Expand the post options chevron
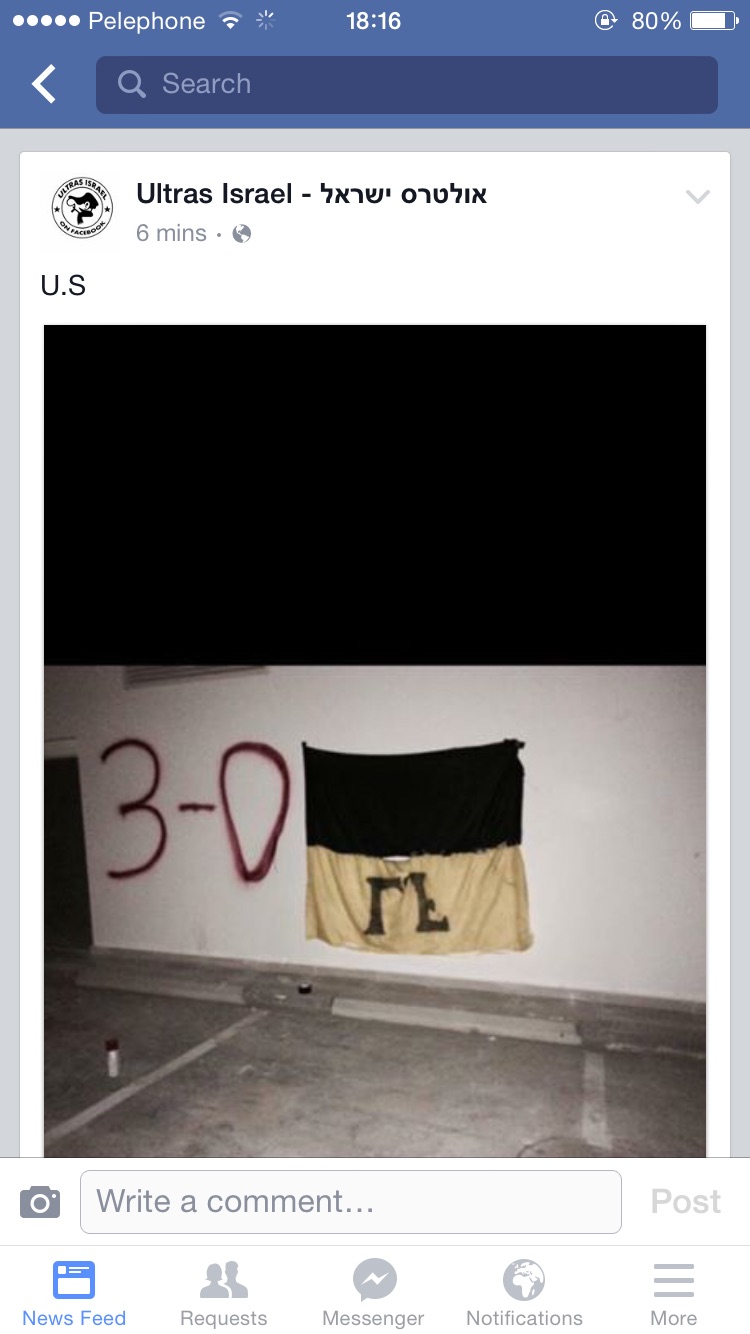Screen dimensions: 750x1334 coord(697,197)
